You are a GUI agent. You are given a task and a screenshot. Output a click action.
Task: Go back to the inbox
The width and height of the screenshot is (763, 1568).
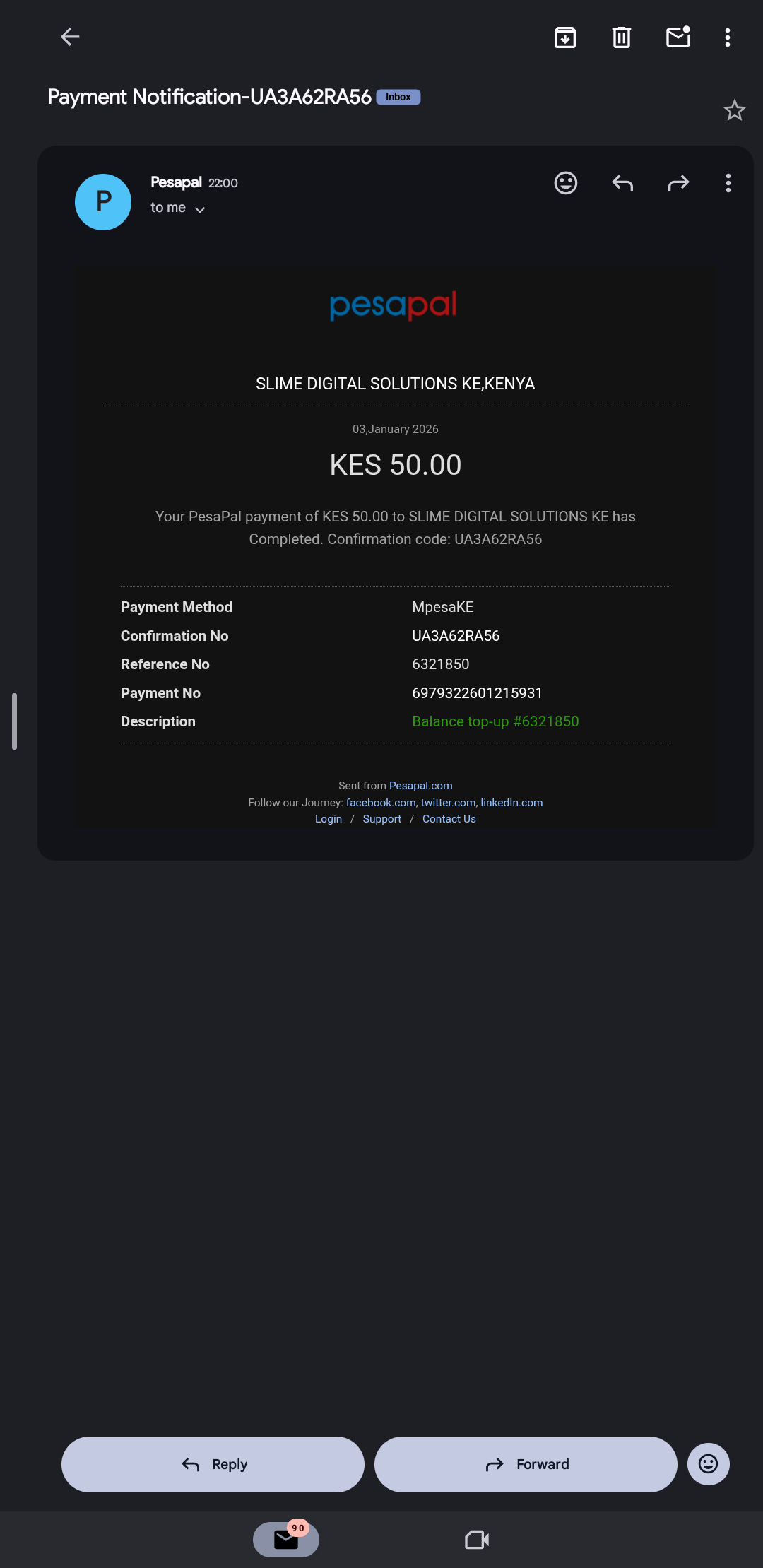(70, 37)
